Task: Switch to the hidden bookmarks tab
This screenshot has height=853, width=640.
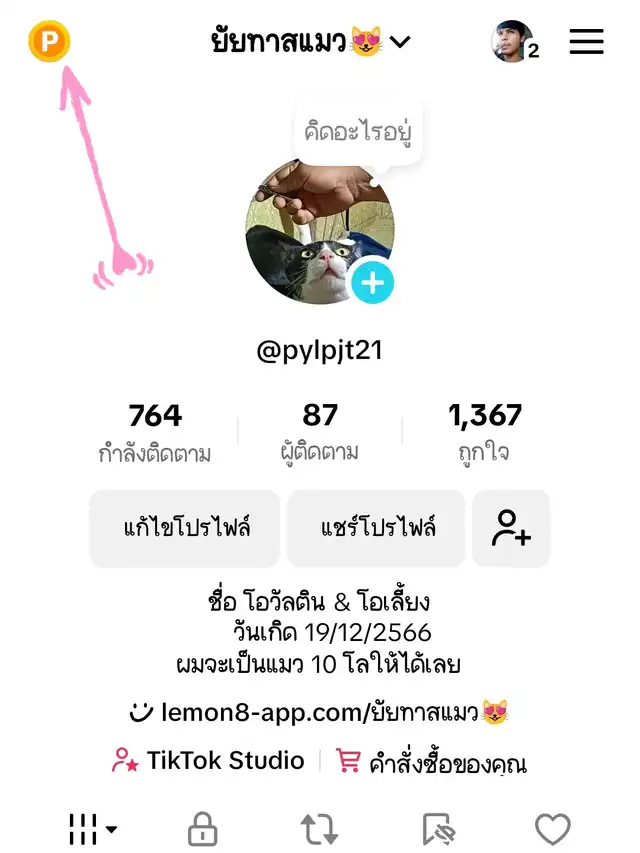Action: (x=438, y=829)
